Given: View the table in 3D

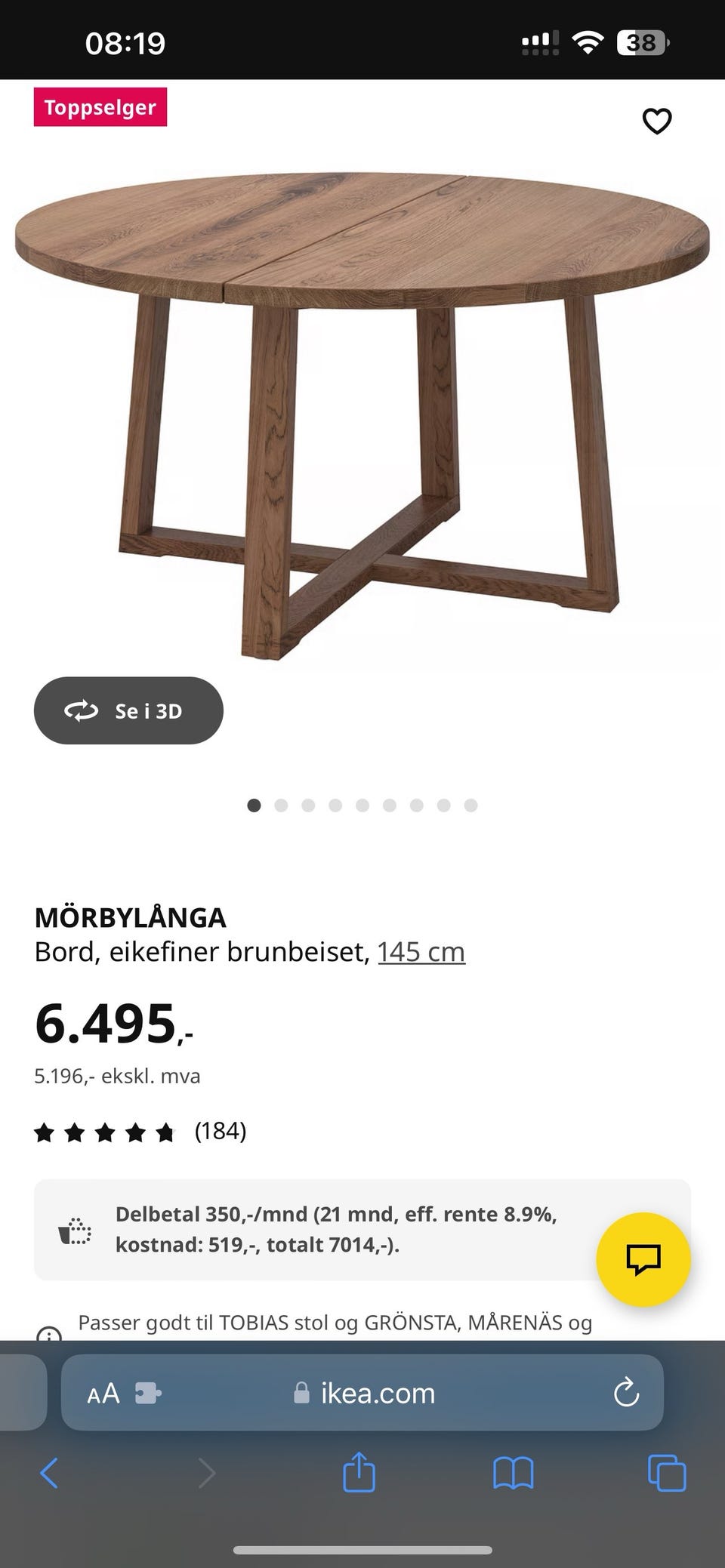Looking at the screenshot, I should point(128,710).
